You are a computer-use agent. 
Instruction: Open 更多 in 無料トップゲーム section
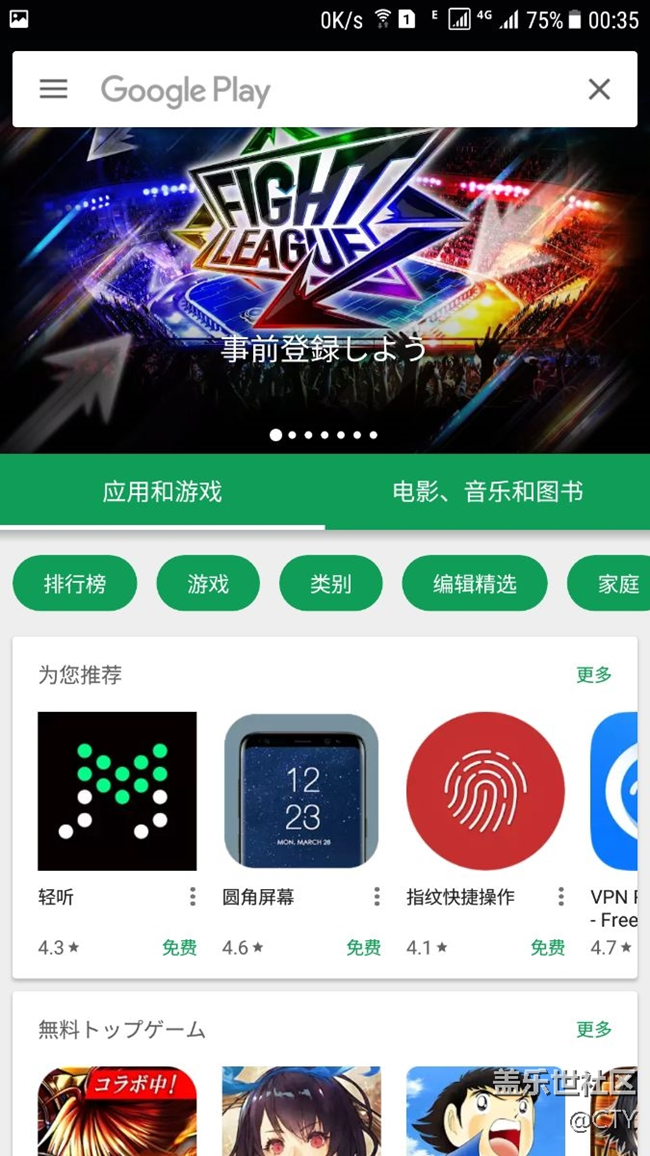pyautogui.click(x=594, y=1029)
